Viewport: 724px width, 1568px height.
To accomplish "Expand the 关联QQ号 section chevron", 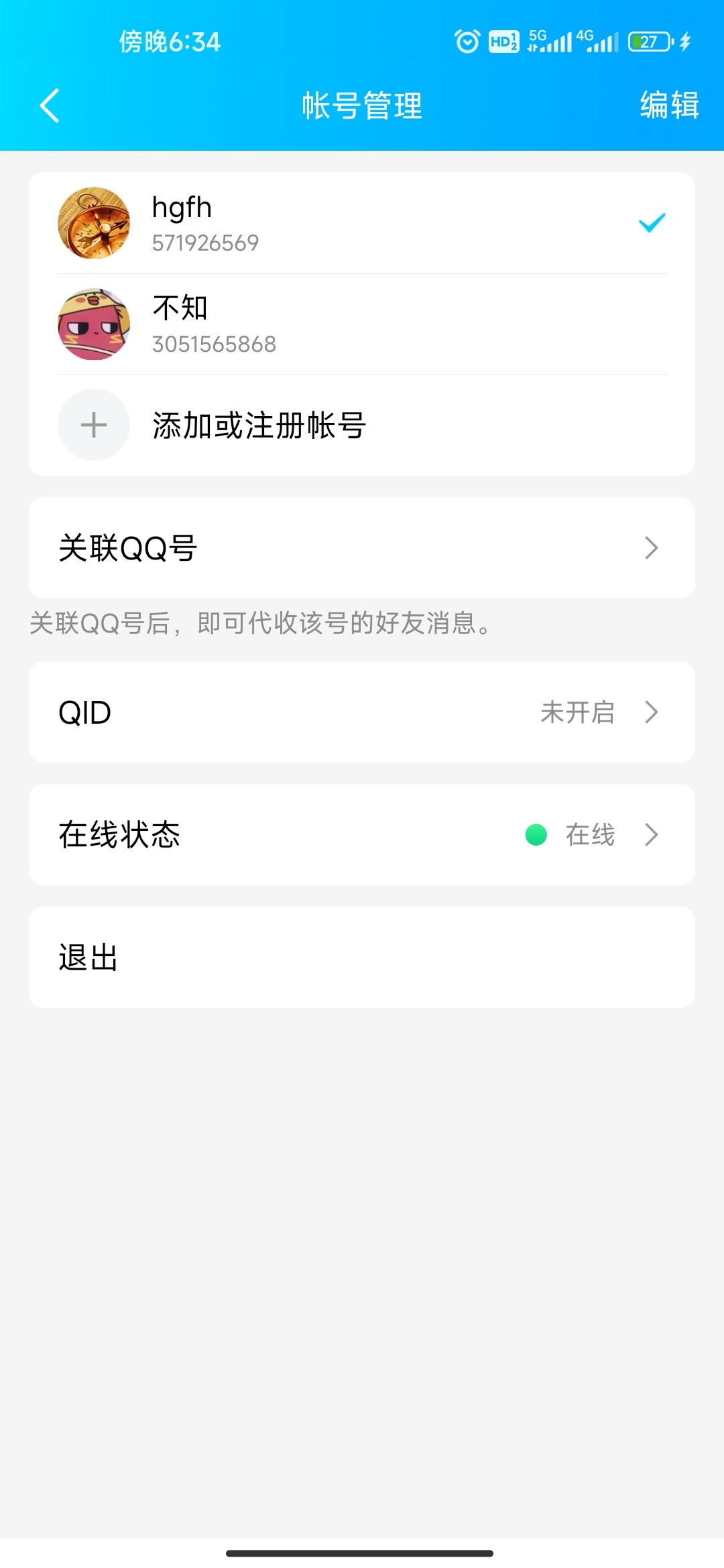I will click(650, 547).
